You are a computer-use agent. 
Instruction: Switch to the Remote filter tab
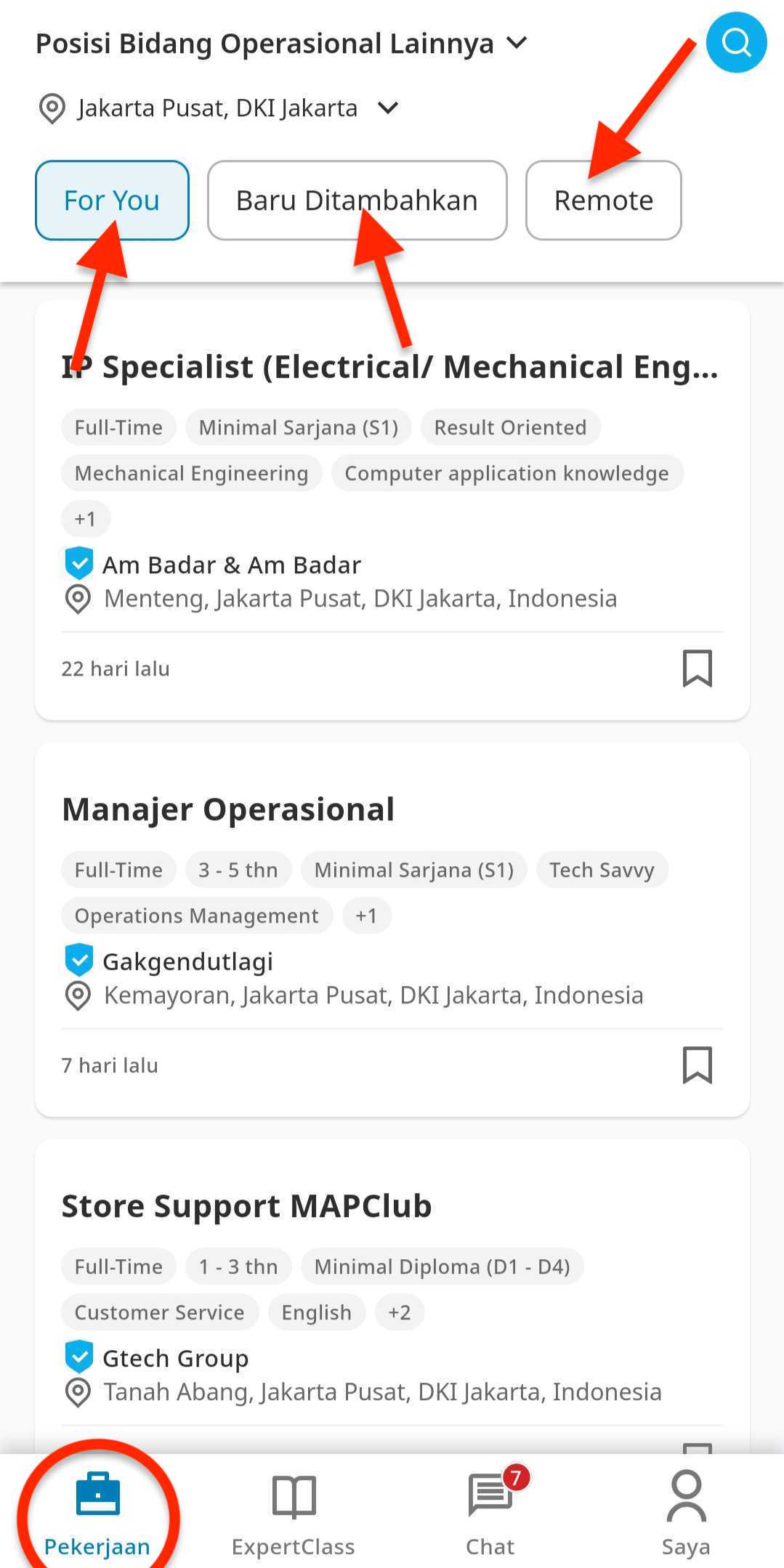(603, 200)
